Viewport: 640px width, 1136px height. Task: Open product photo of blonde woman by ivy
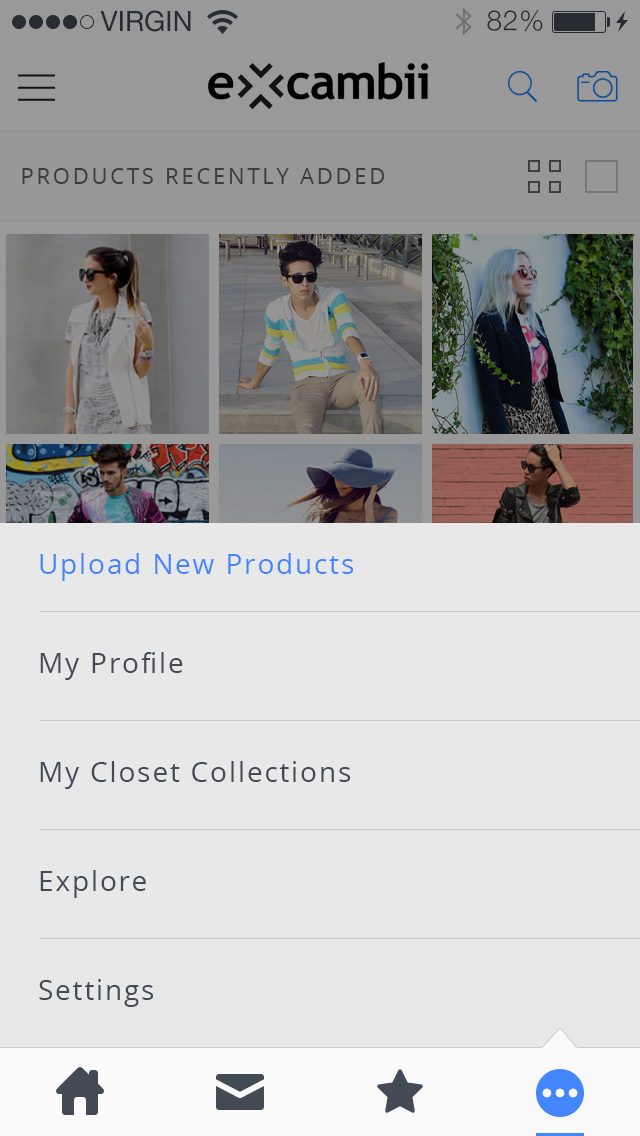tap(532, 333)
